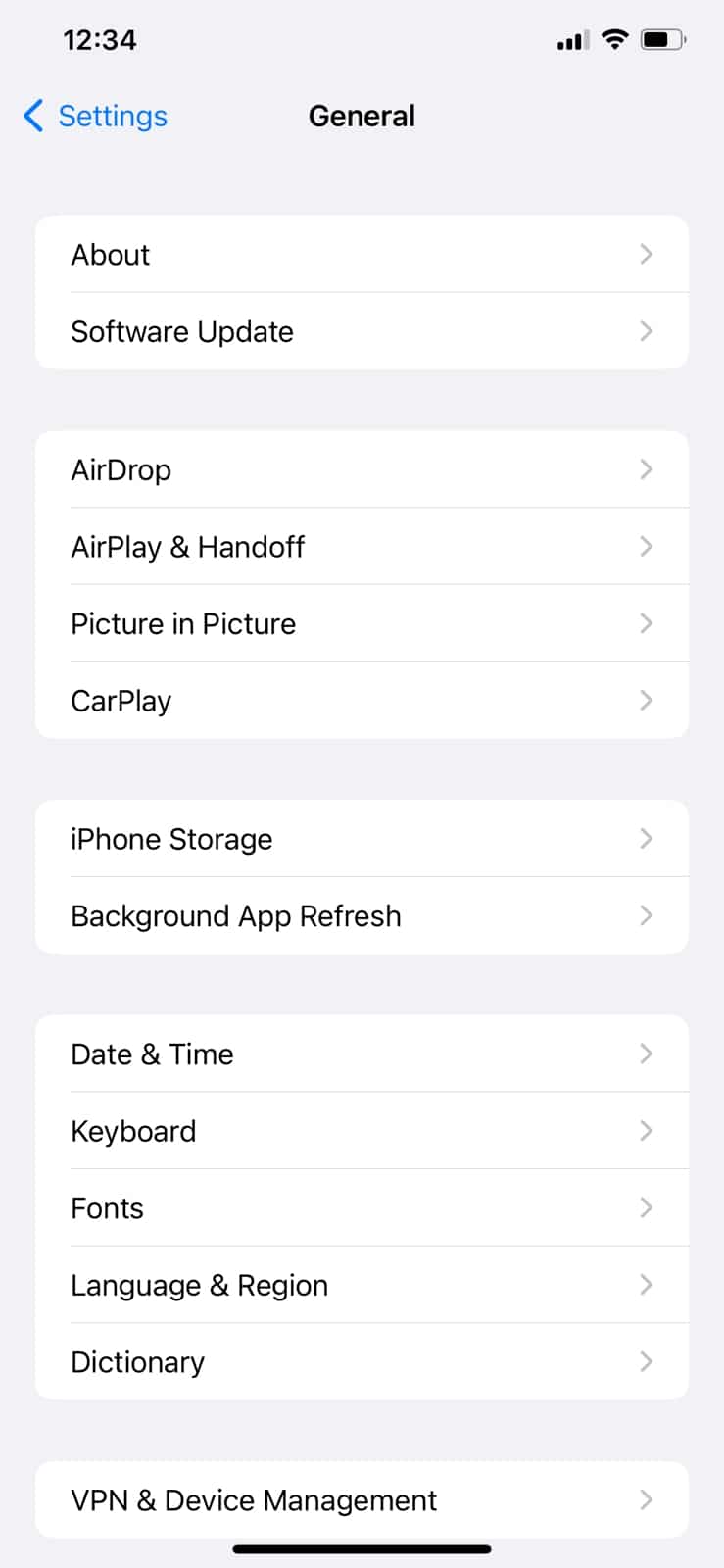Open Date & Time settings
724x1568 pixels.
click(x=362, y=1053)
